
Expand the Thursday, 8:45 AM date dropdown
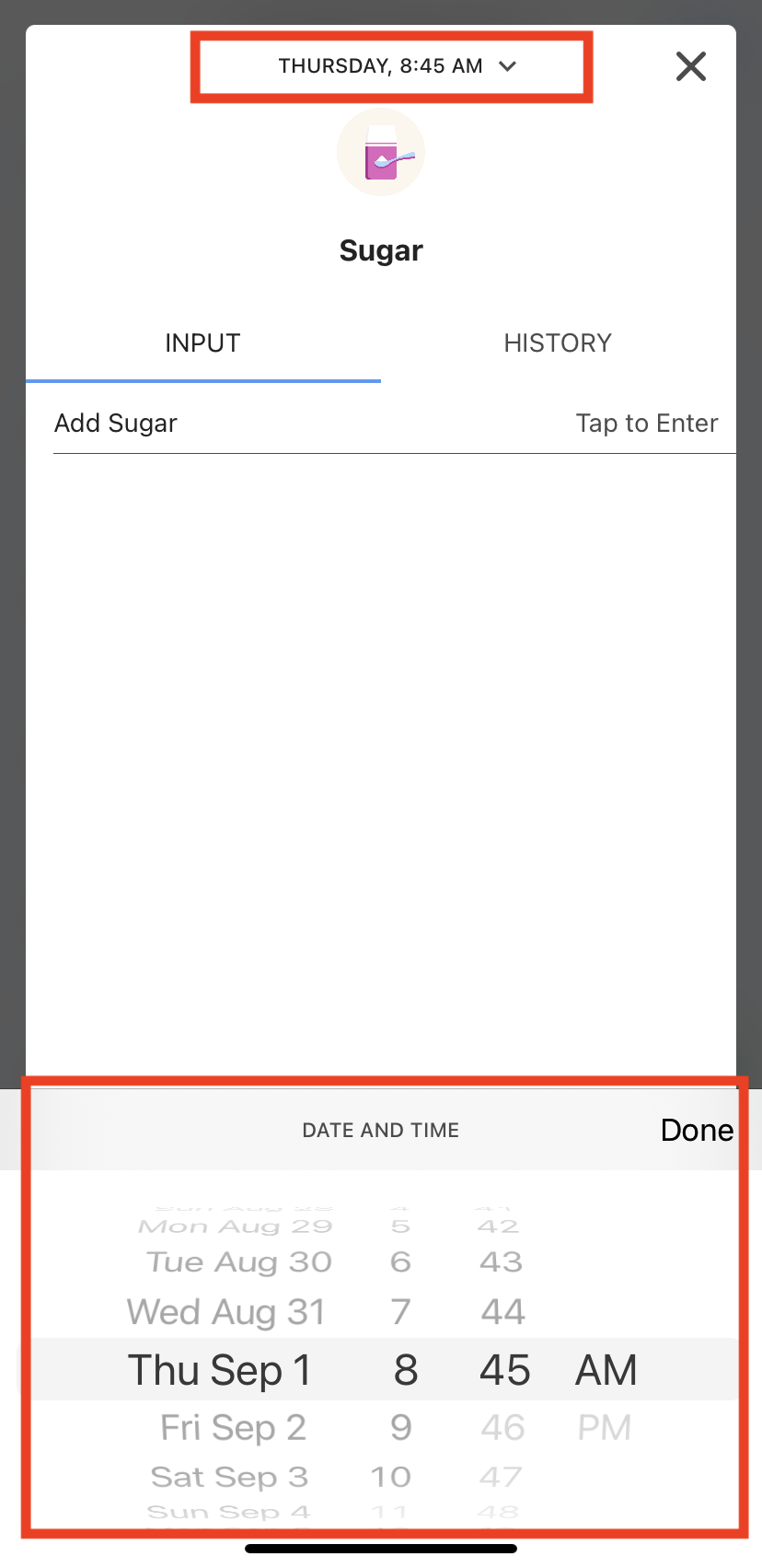pos(397,66)
